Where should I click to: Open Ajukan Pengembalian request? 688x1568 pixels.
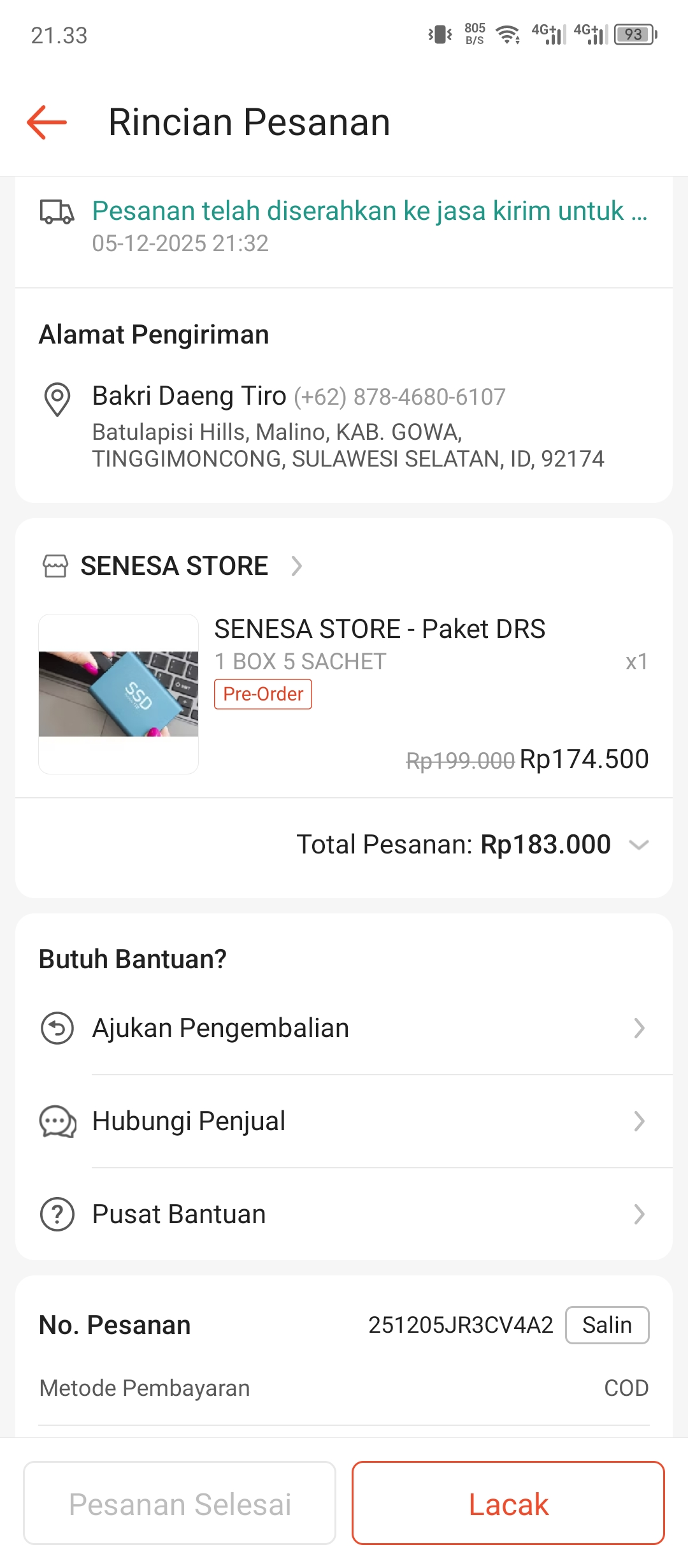pos(344,1028)
